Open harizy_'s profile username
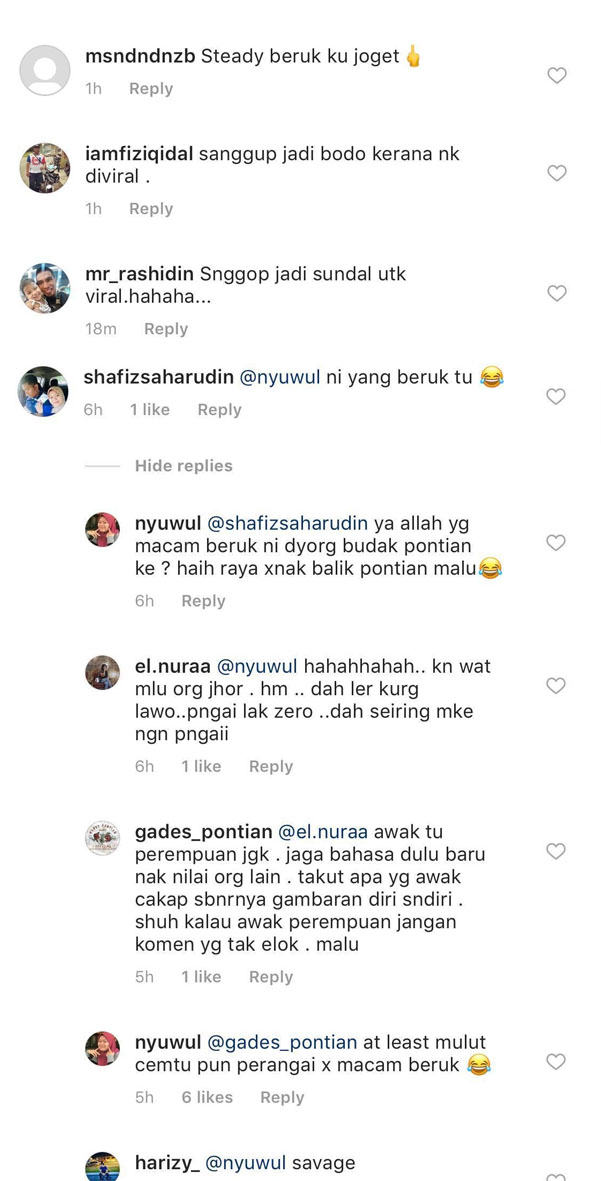 [x=168, y=1163]
